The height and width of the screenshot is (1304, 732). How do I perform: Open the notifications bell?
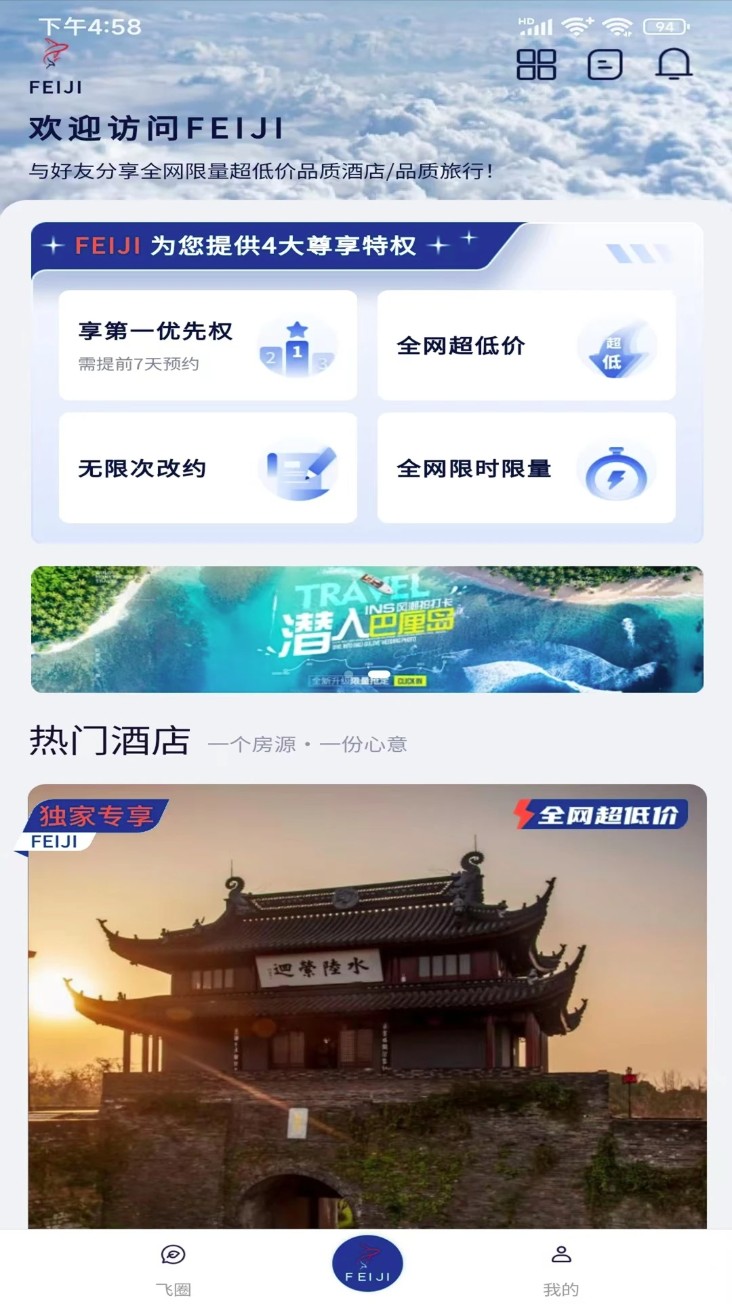tap(674, 65)
